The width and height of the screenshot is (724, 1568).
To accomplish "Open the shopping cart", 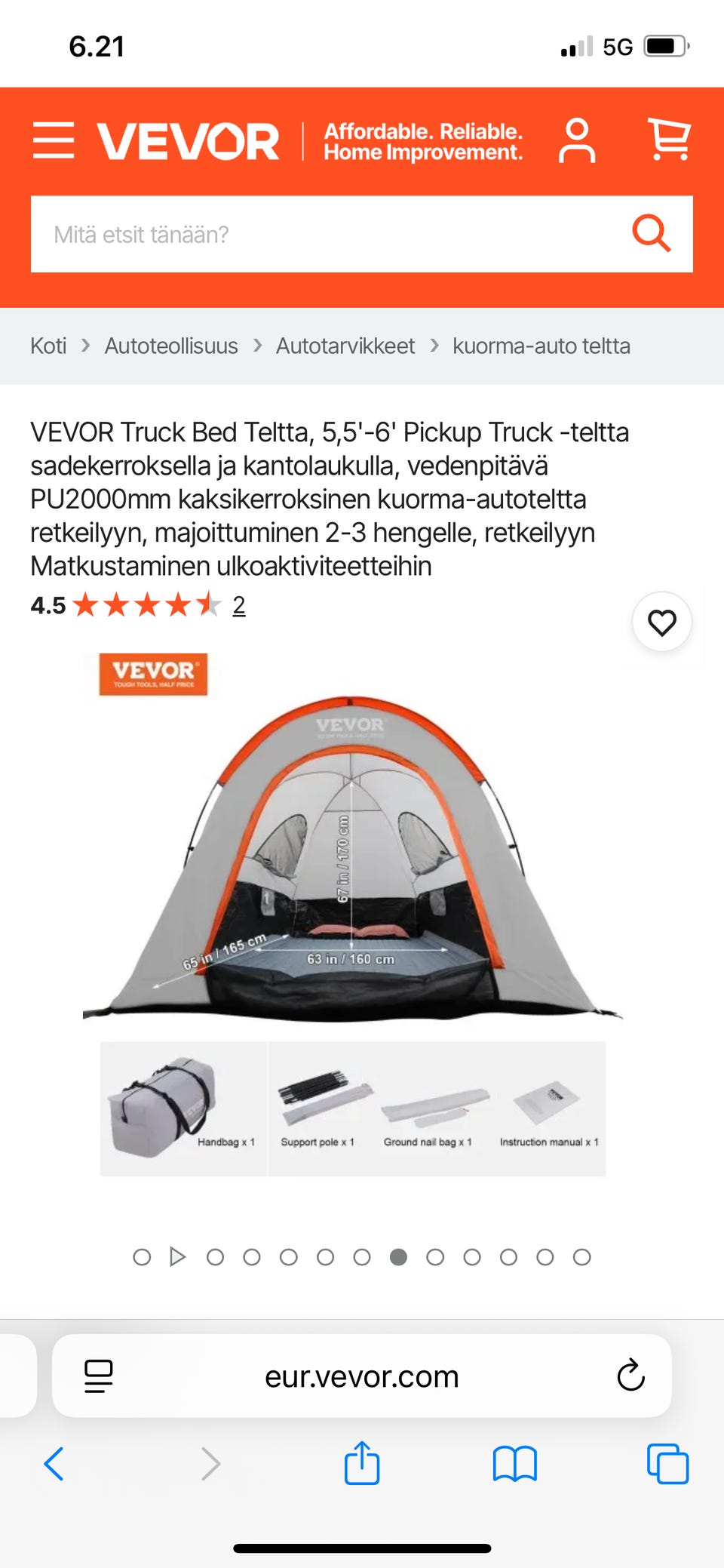I will click(670, 140).
